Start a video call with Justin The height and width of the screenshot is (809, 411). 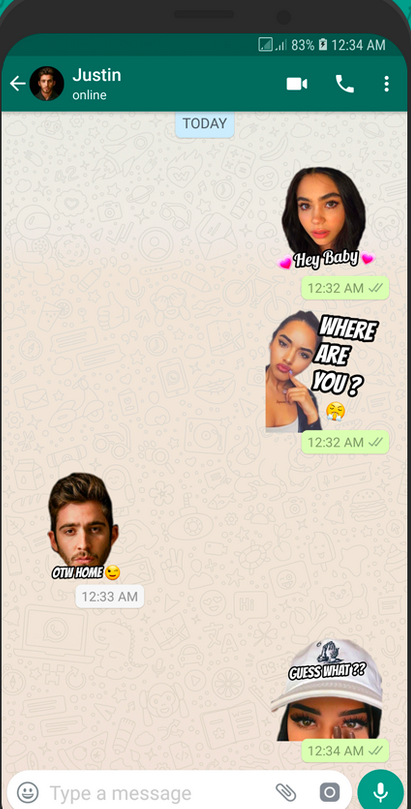pyautogui.click(x=297, y=84)
